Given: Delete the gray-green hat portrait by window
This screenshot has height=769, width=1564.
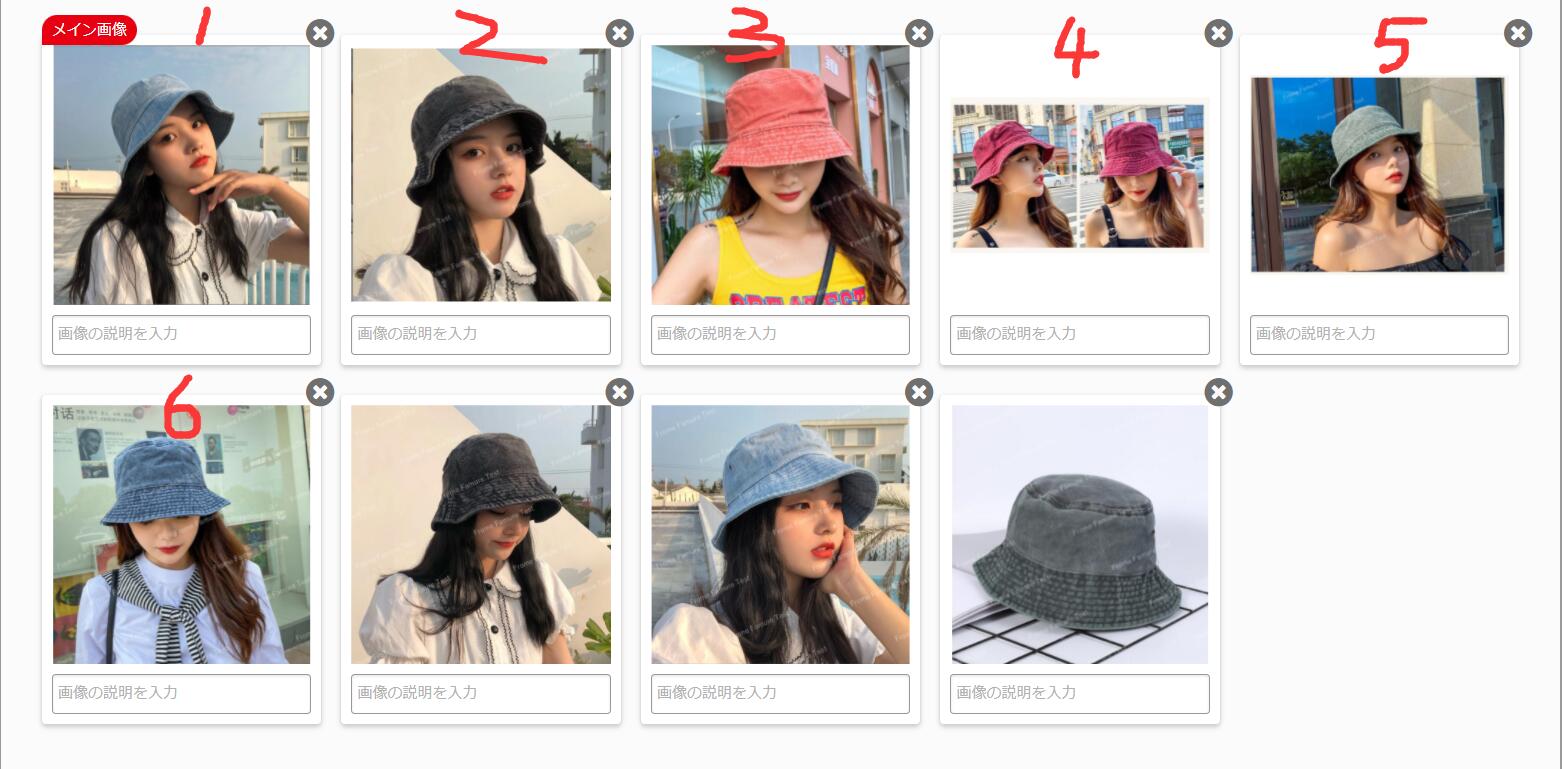Looking at the screenshot, I should (1517, 33).
